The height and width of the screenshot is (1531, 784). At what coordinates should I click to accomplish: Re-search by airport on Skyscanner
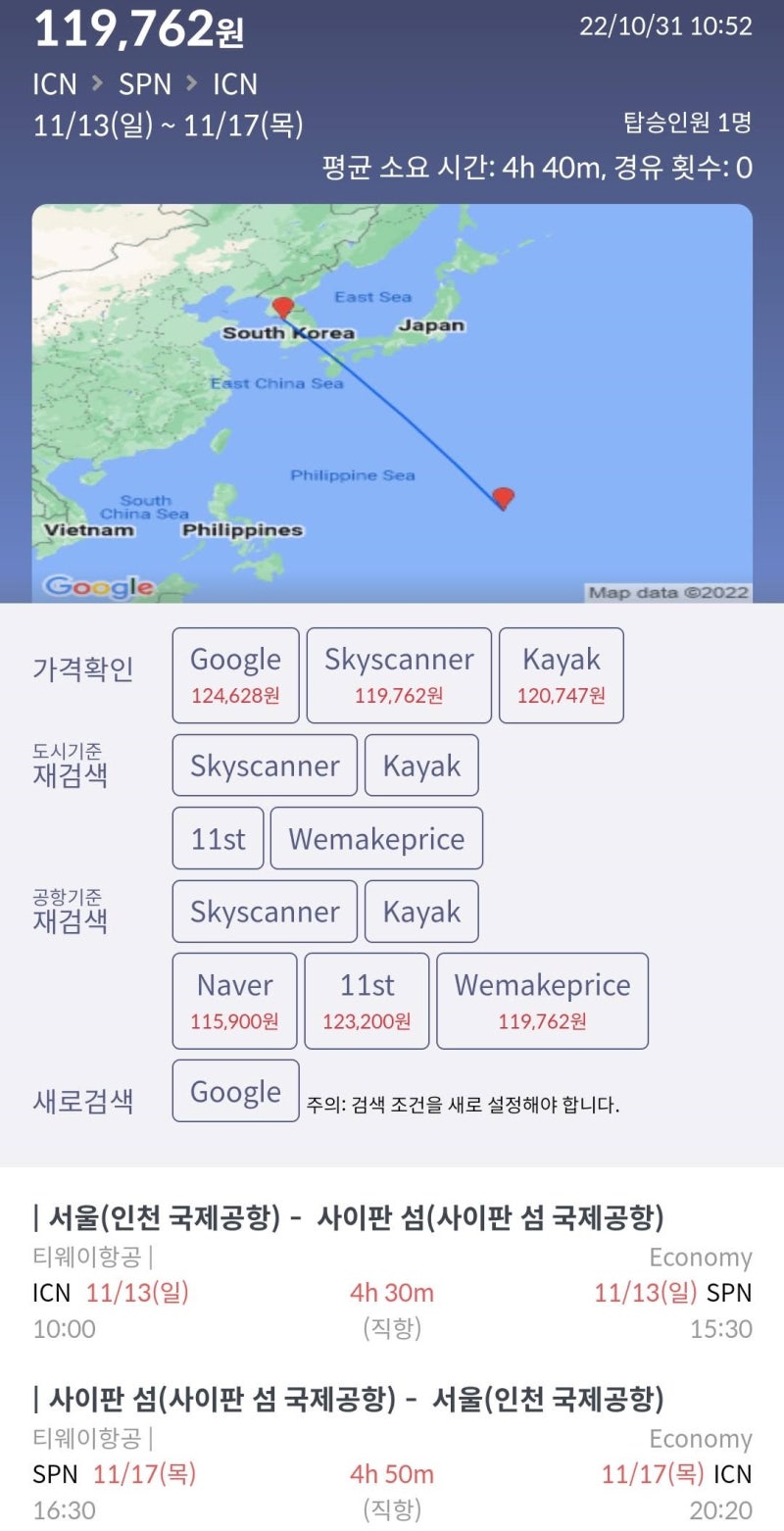pos(265,912)
